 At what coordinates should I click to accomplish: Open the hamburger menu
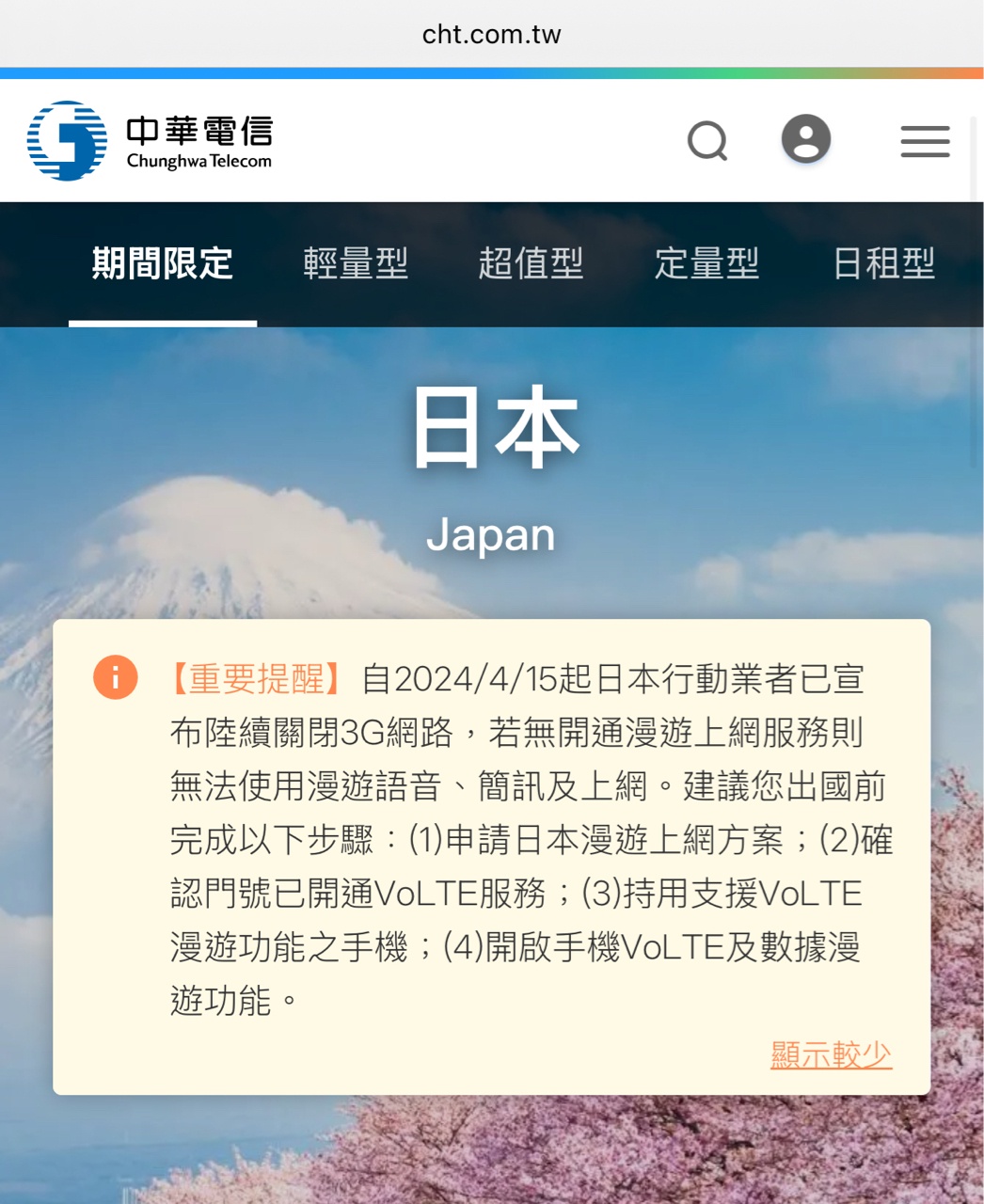(x=925, y=141)
